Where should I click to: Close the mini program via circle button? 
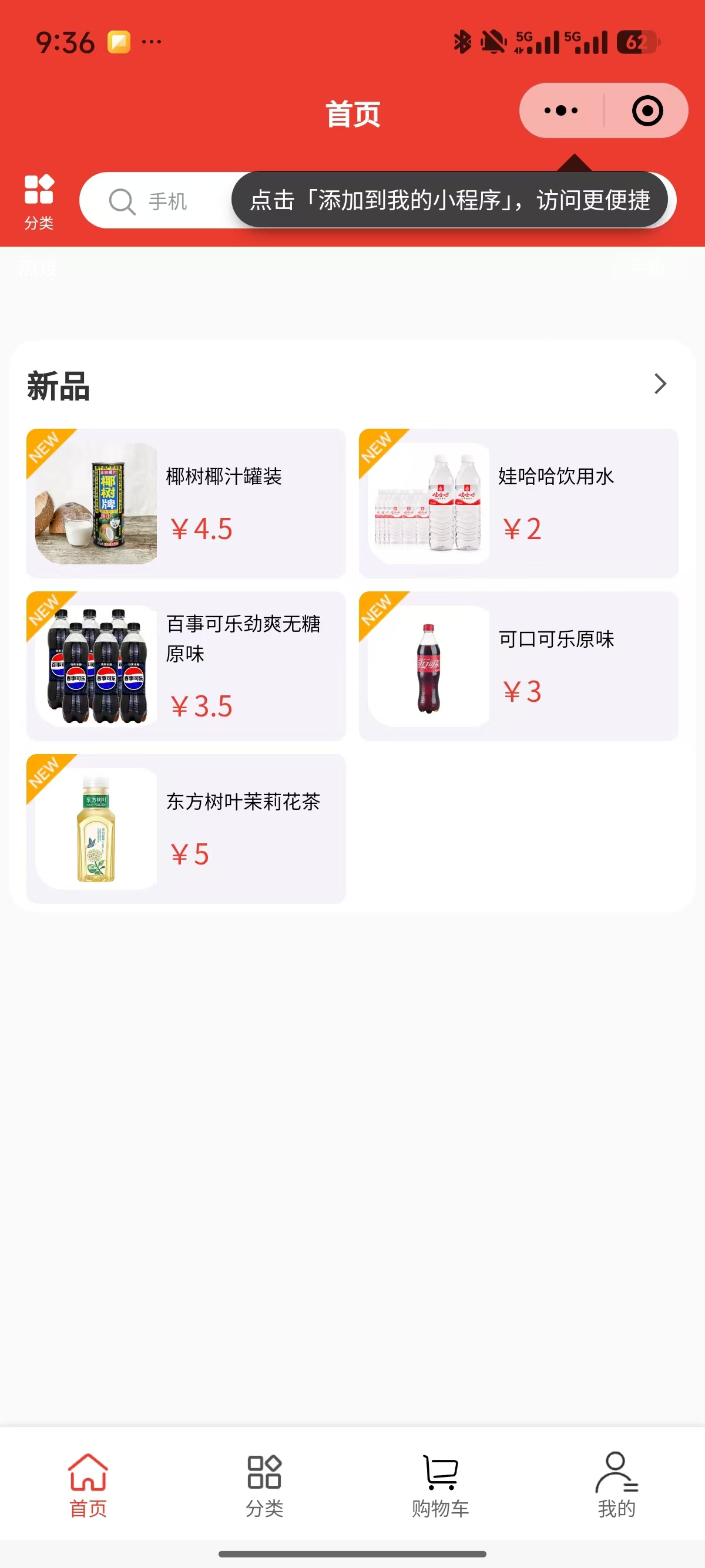coord(647,111)
